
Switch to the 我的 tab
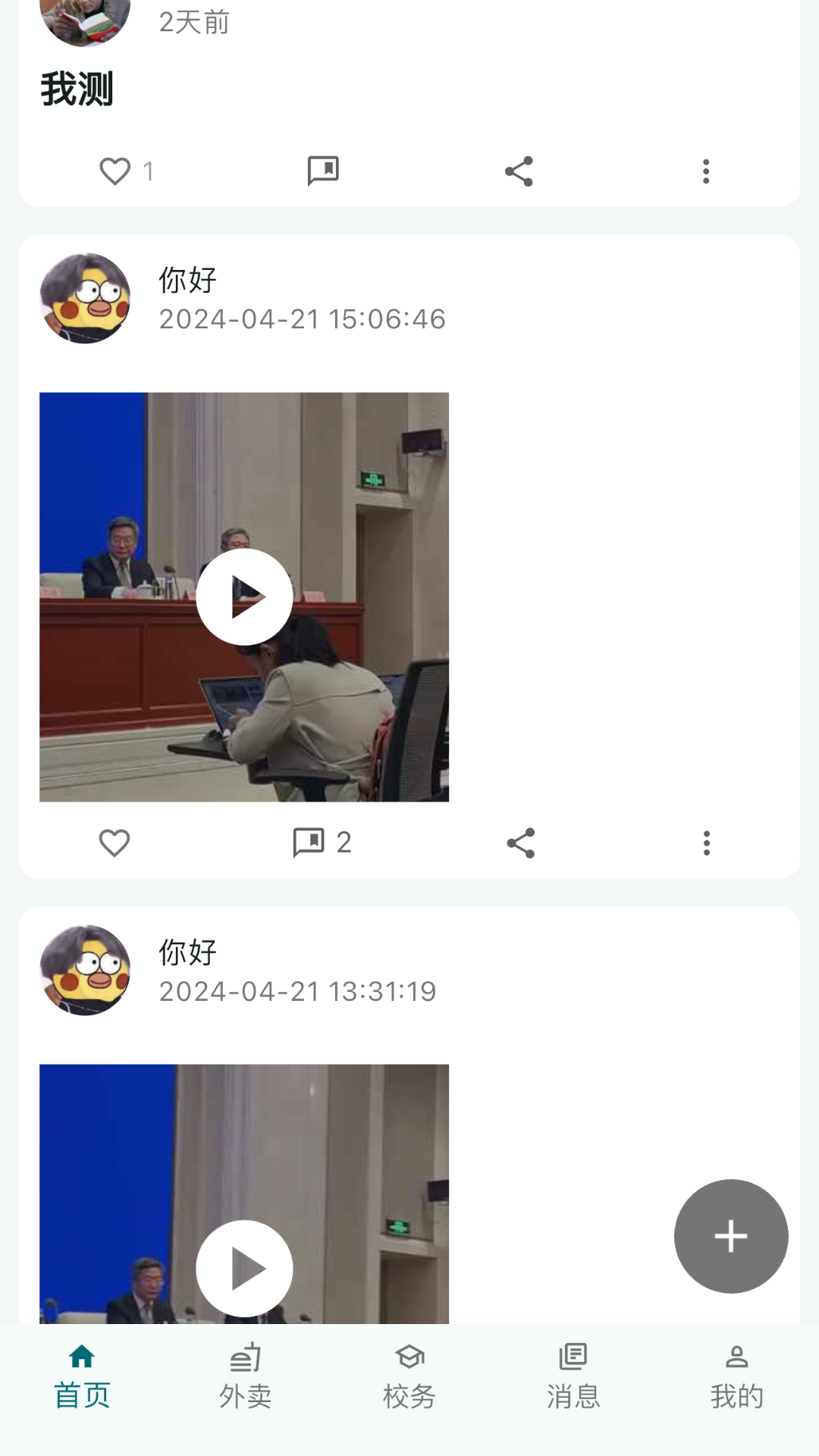(x=736, y=1374)
